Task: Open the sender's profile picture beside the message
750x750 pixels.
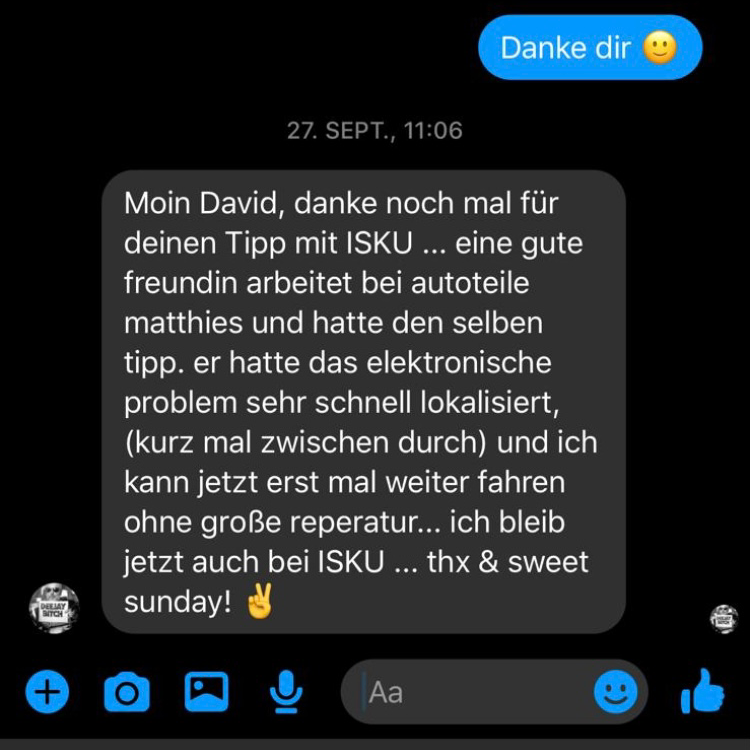Action: tap(55, 607)
